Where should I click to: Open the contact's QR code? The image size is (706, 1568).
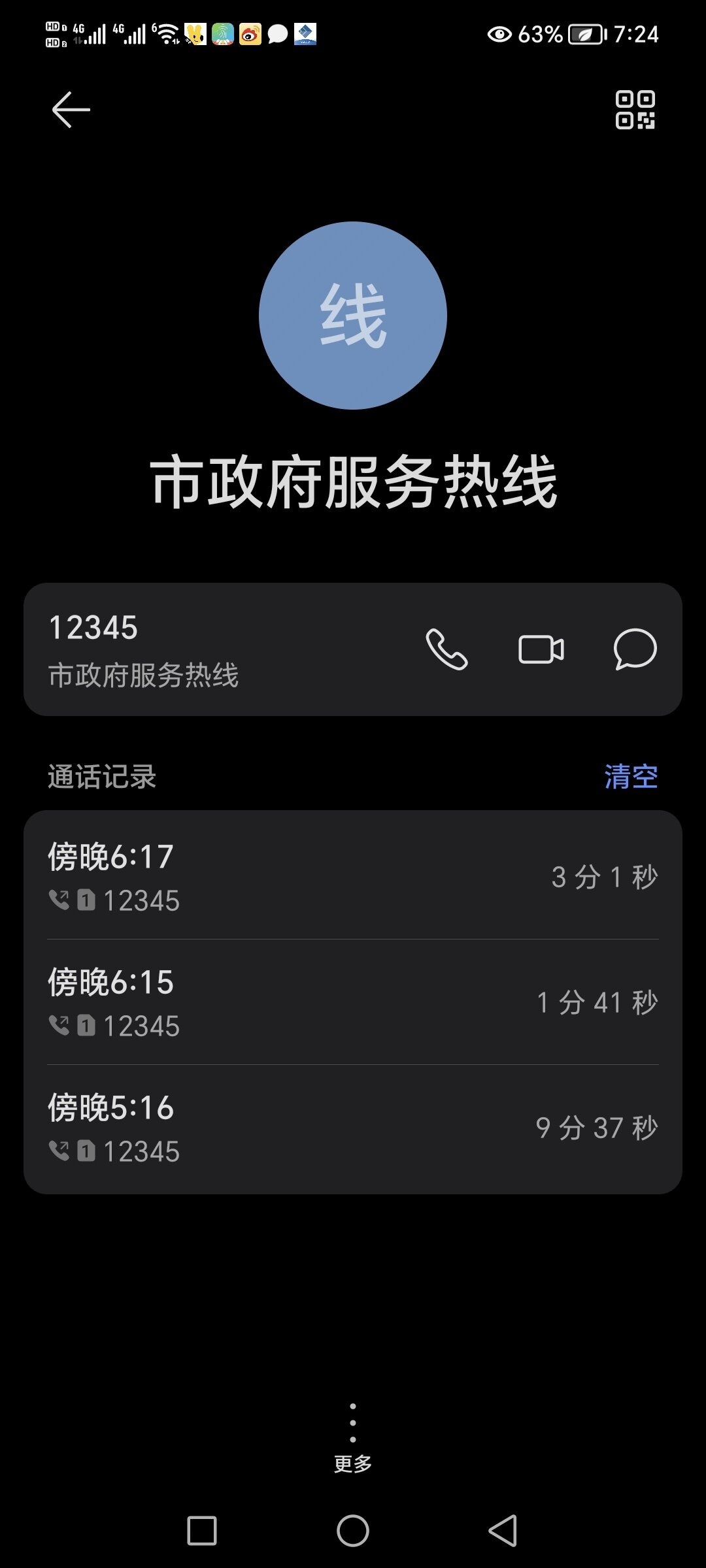point(635,110)
